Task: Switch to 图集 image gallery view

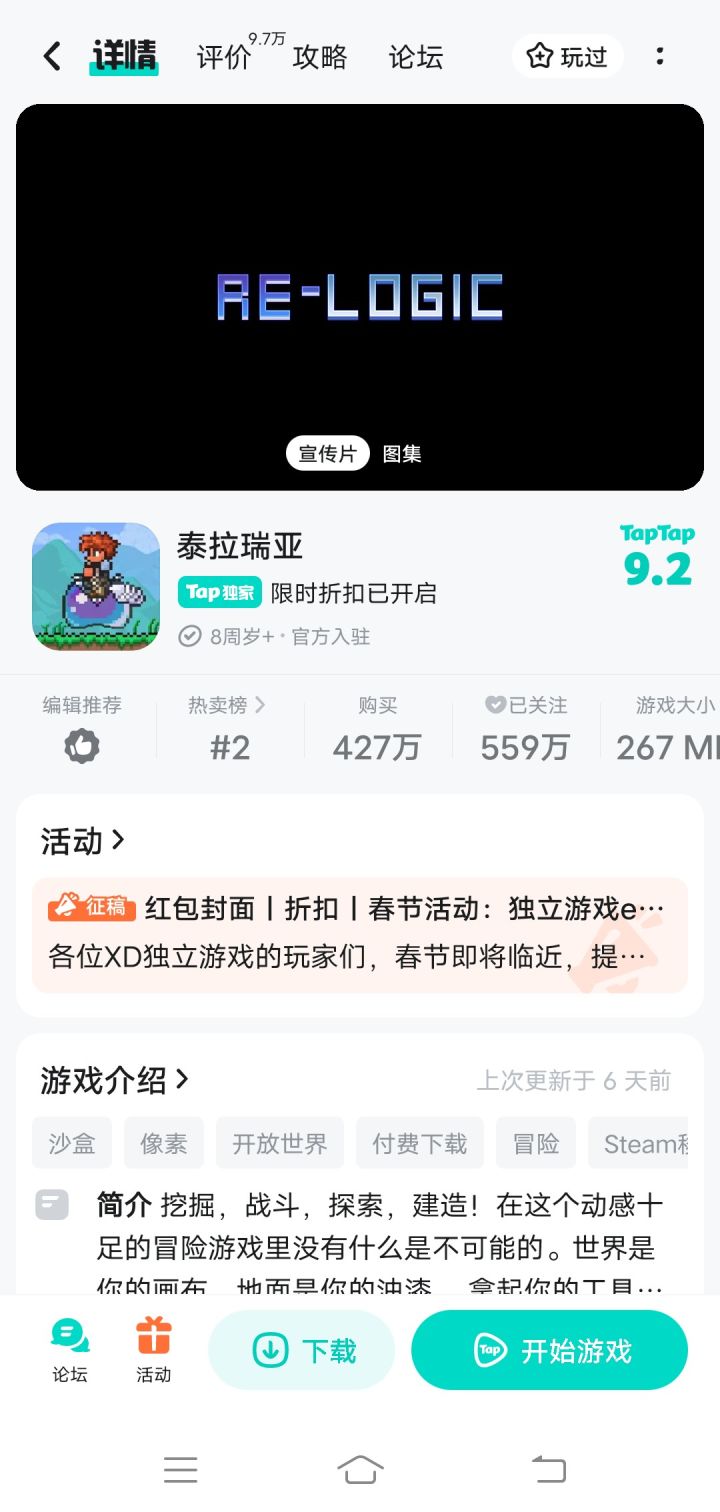Action: [x=401, y=453]
